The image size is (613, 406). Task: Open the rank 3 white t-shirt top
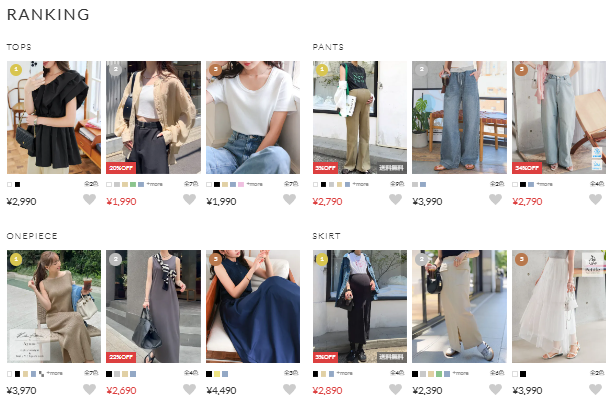(252, 117)
